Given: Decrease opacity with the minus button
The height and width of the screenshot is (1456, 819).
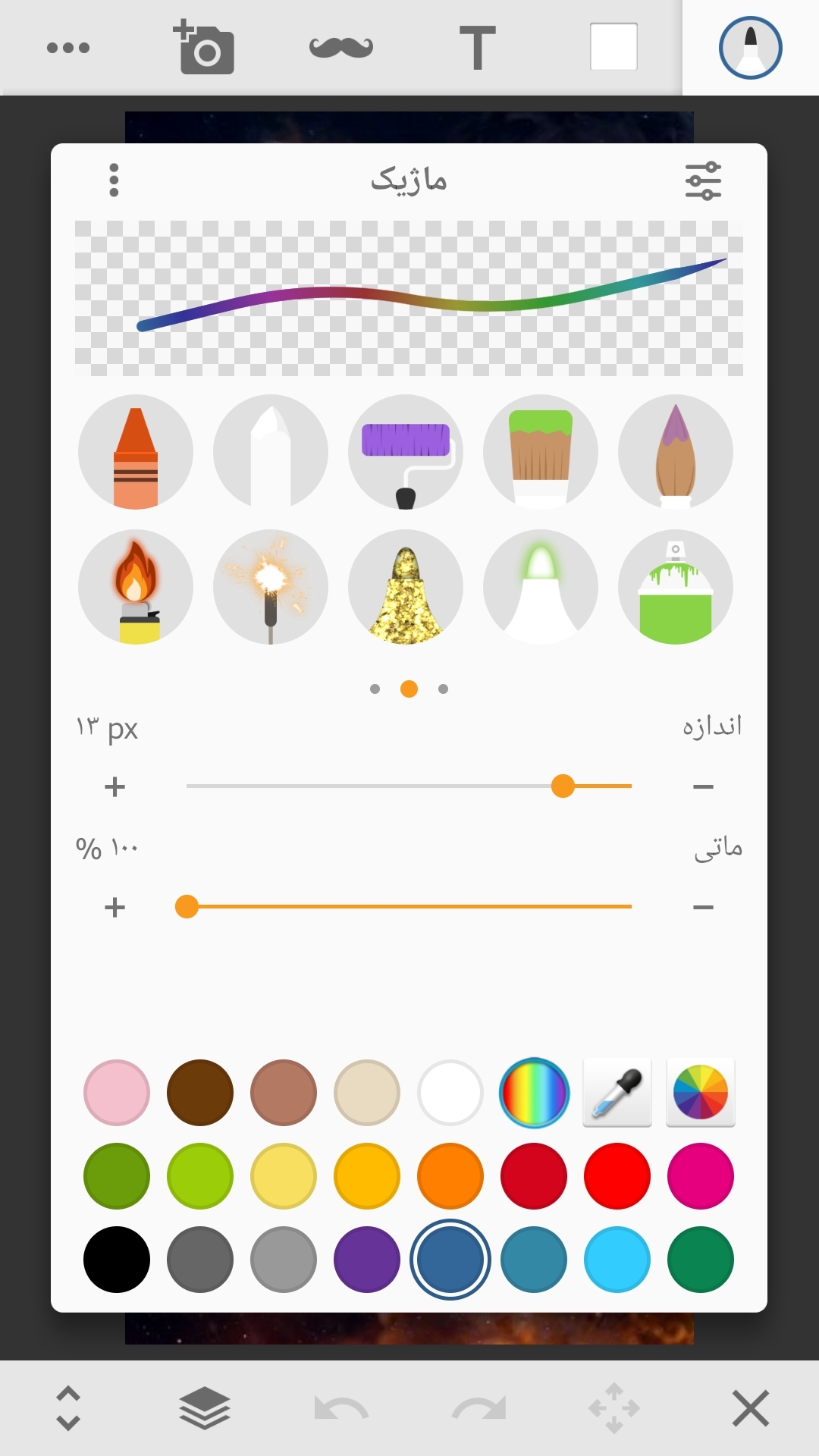Looking at the screenshot, I should (x=703, y=907).
